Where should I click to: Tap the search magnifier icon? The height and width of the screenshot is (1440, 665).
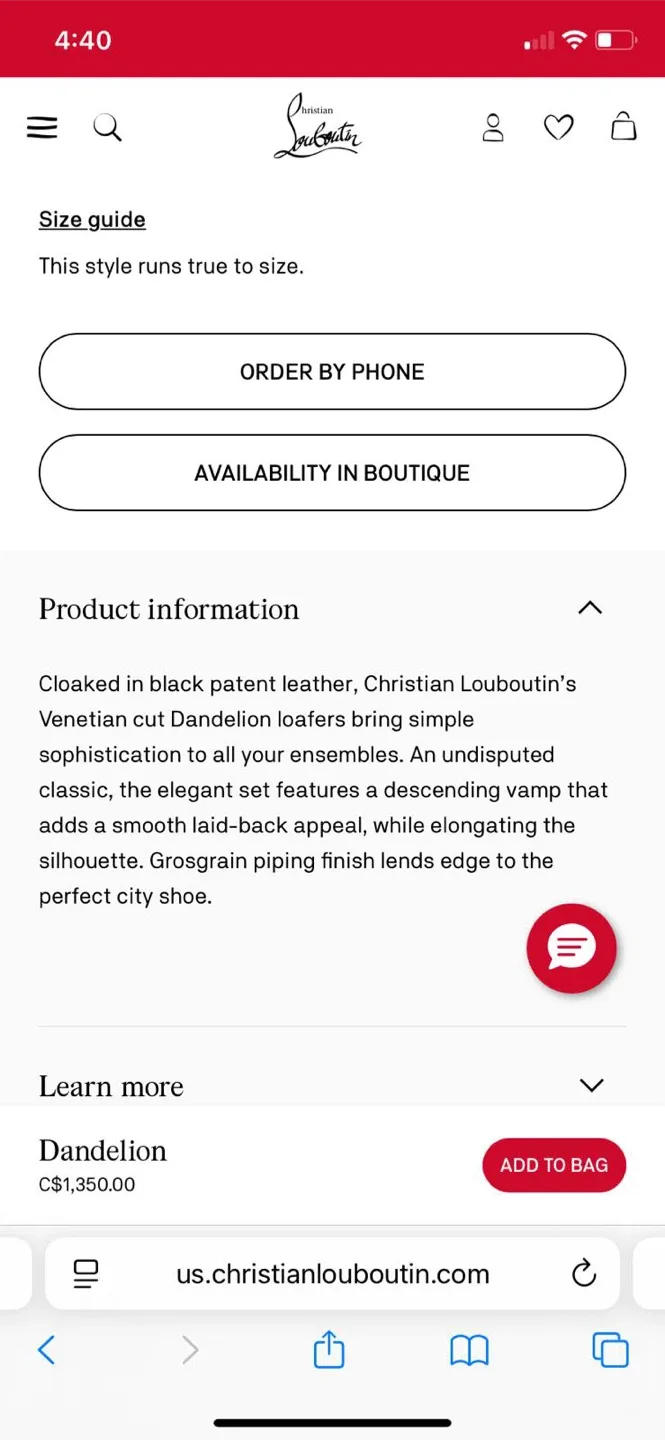[x=107, y=128]
